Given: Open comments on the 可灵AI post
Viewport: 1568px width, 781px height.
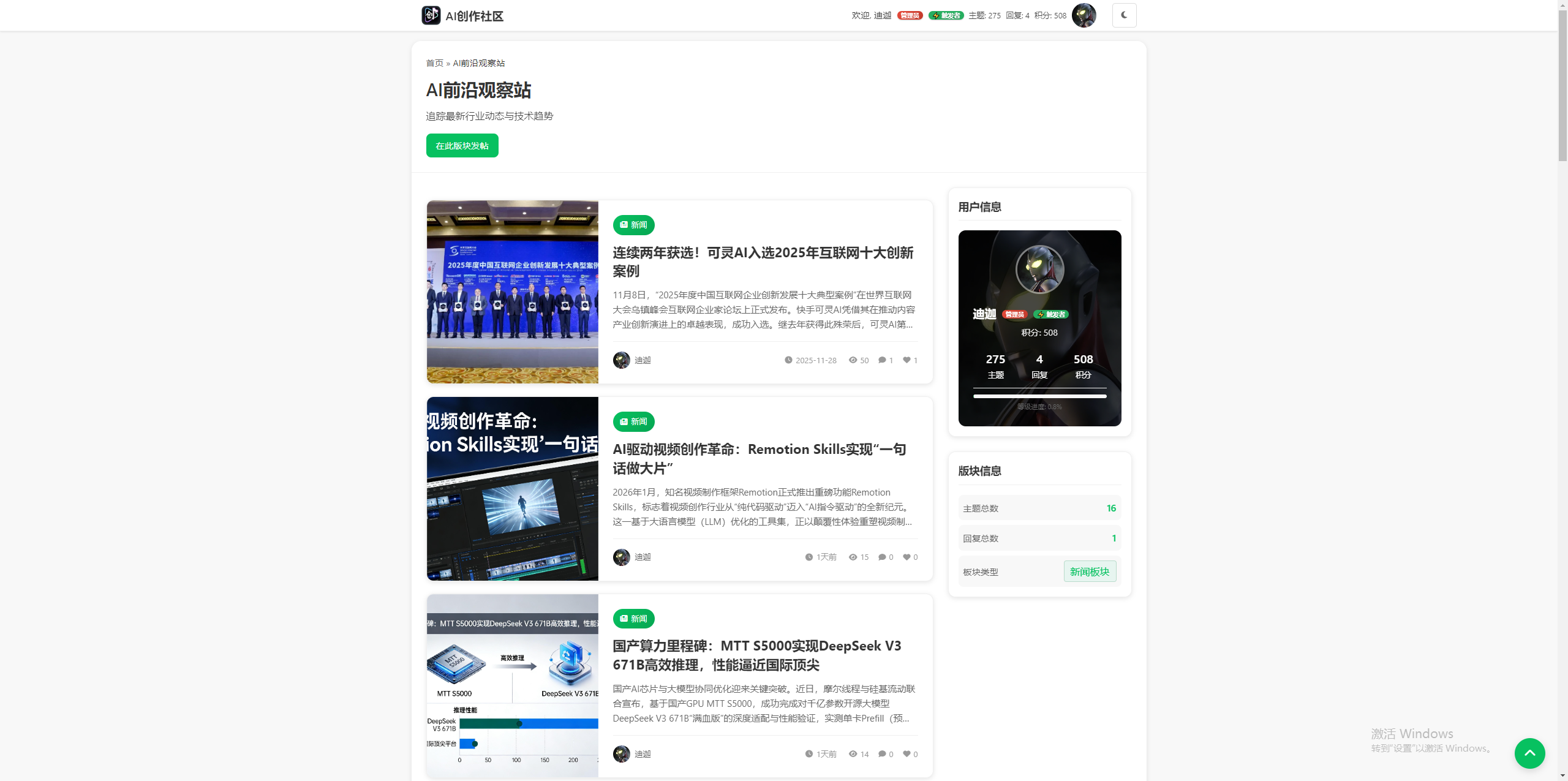Looking at the screenshot, I should point(886,360).
